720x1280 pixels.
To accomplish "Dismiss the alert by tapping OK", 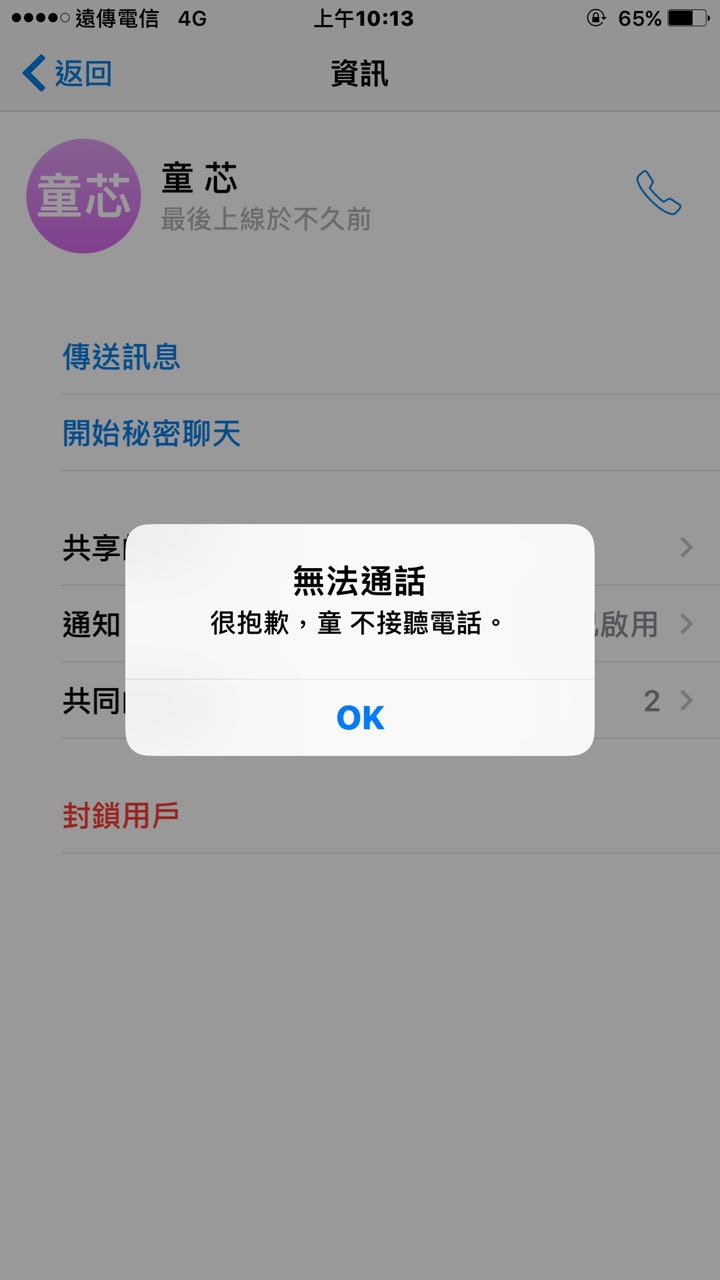I will pos(360,717).
